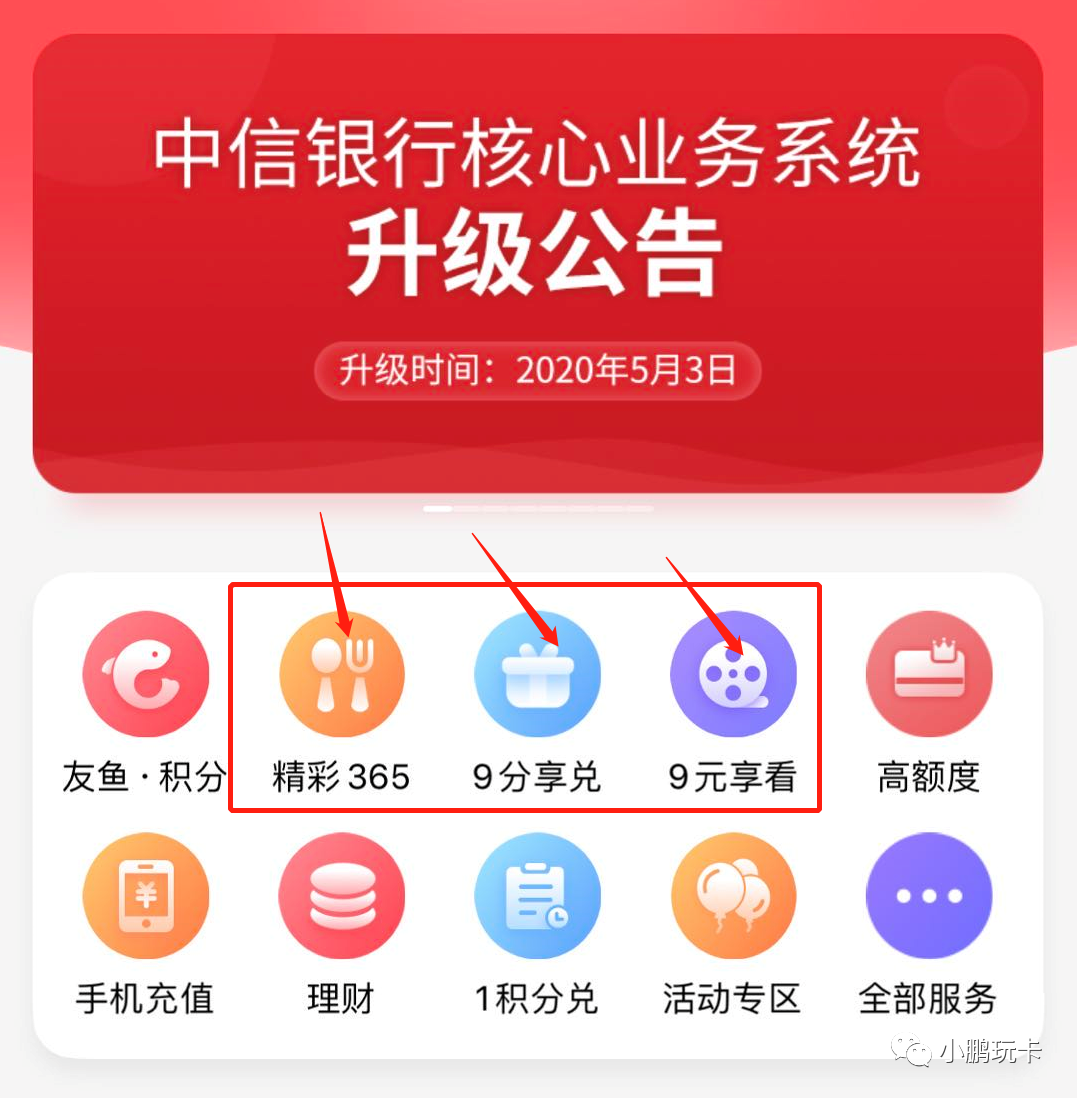
Task: Tap 9分享兑 gift icon
Action: click(537, 673)
